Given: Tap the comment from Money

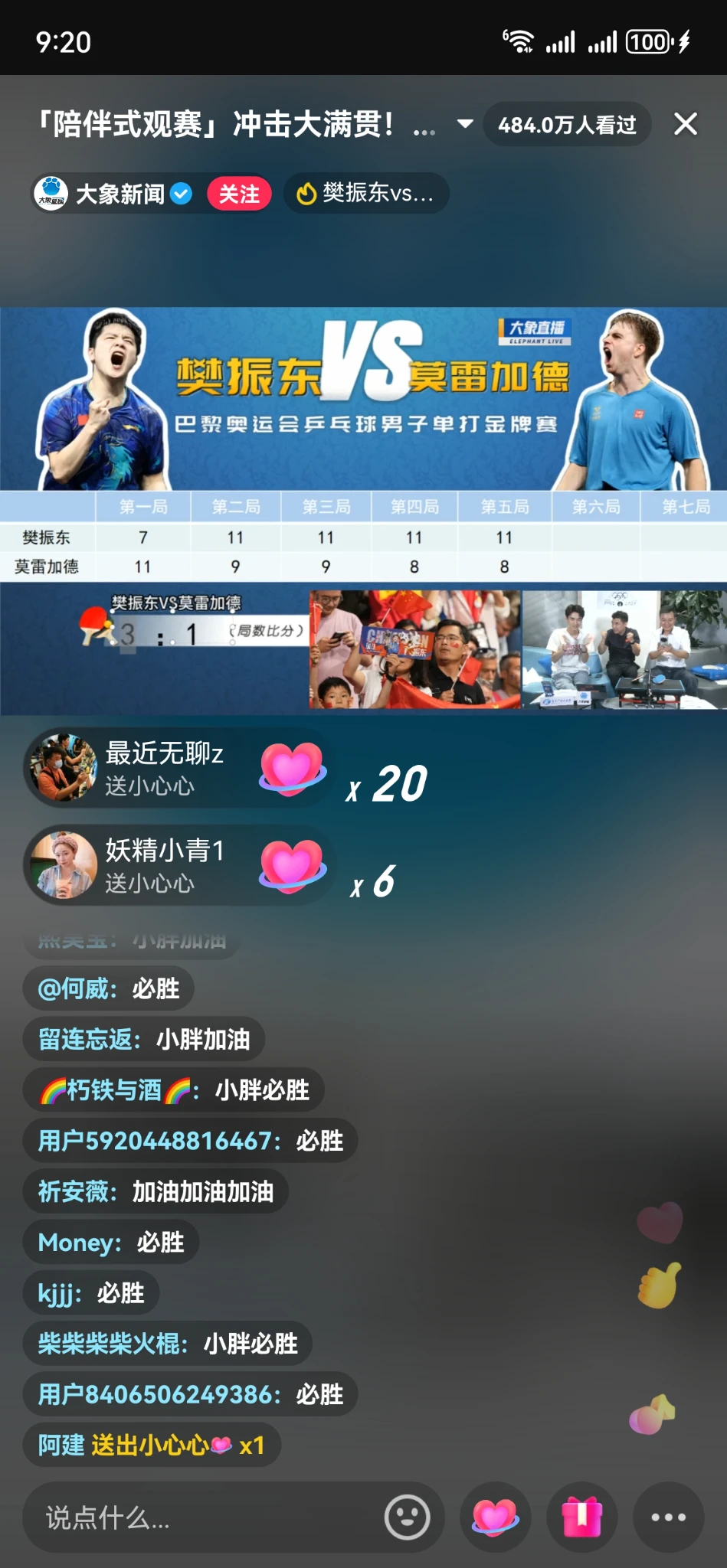Looking at the screenshot, I should coord(111,1242).
